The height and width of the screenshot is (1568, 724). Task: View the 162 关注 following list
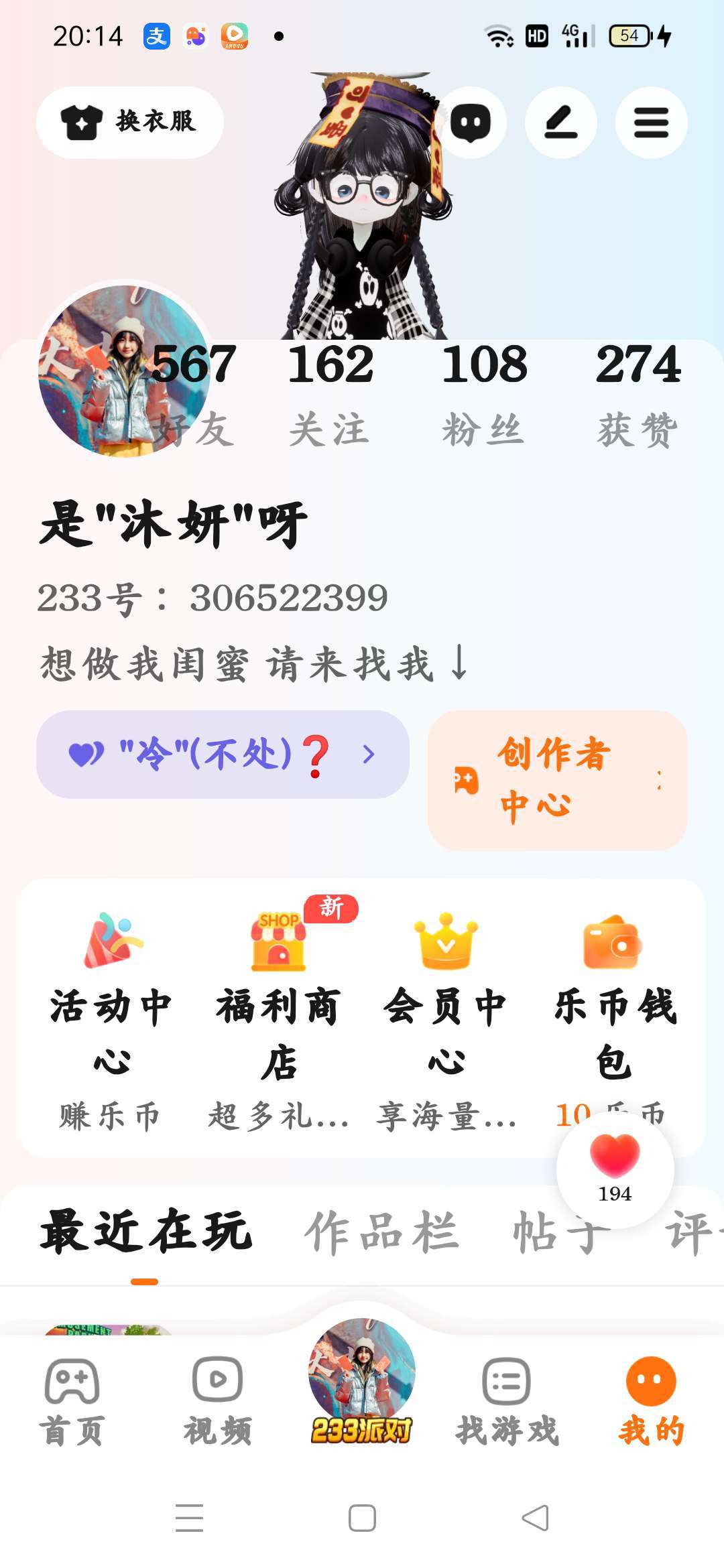pos(330,394)
